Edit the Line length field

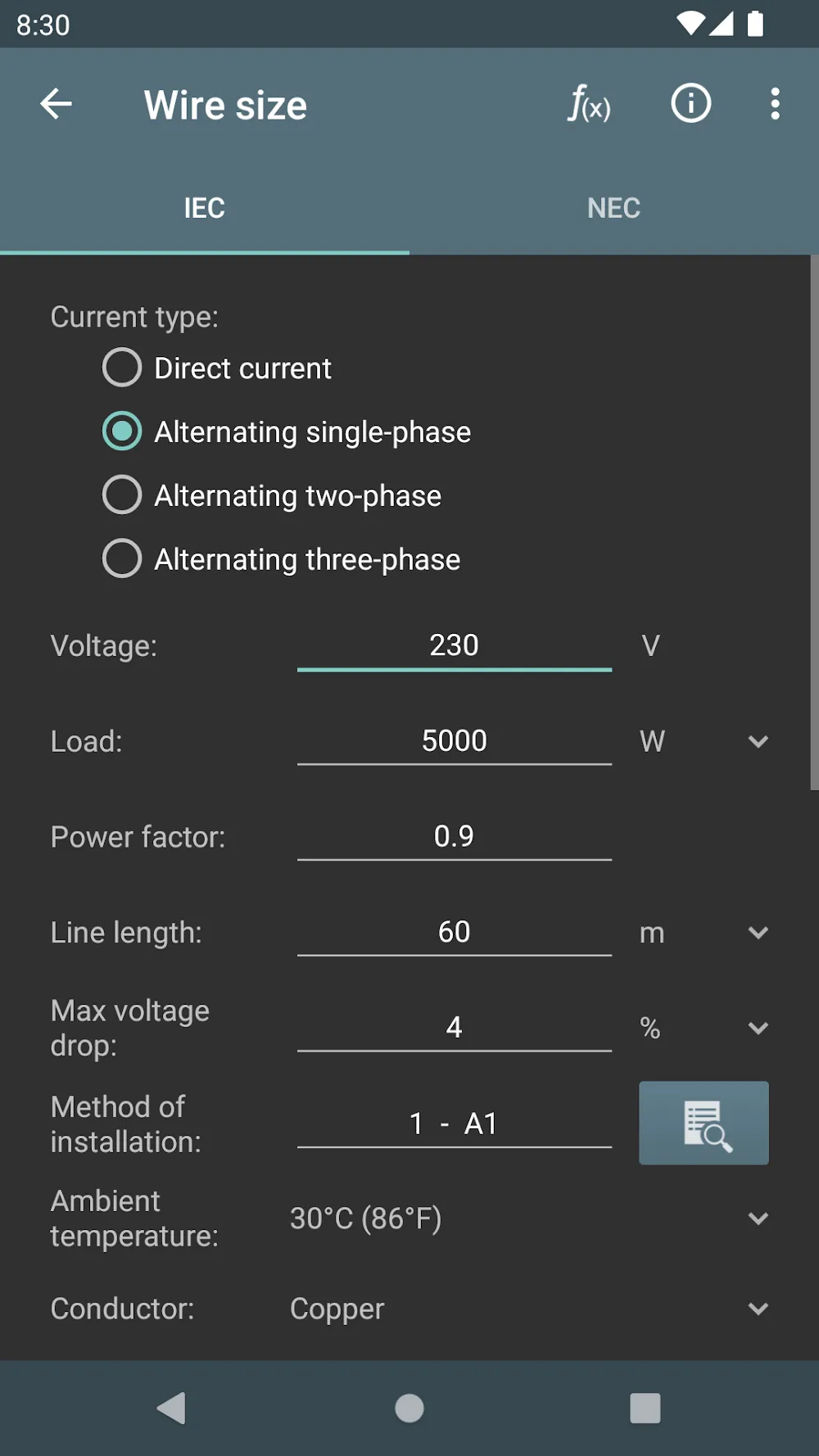(x=454, y=932)
